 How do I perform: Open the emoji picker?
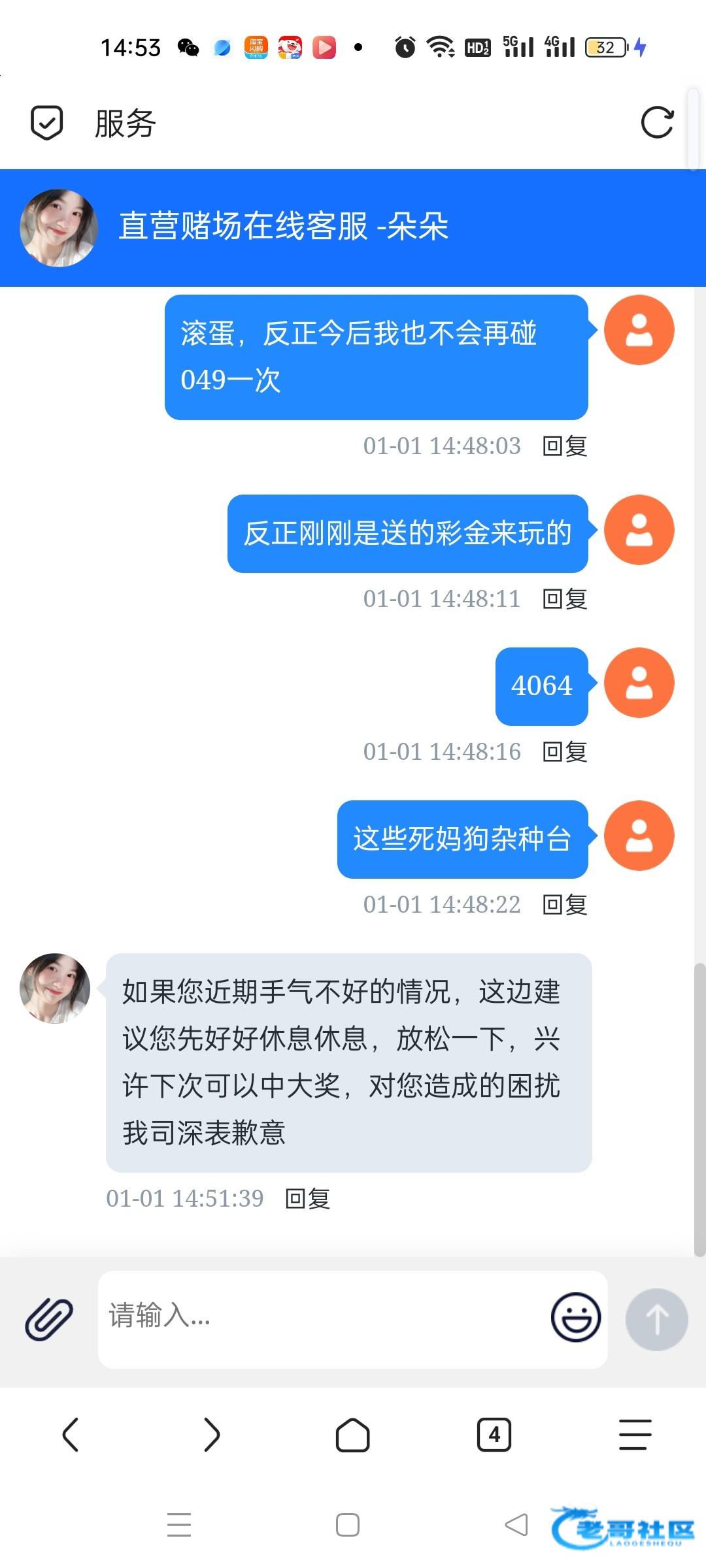(x=575, y=1317)
